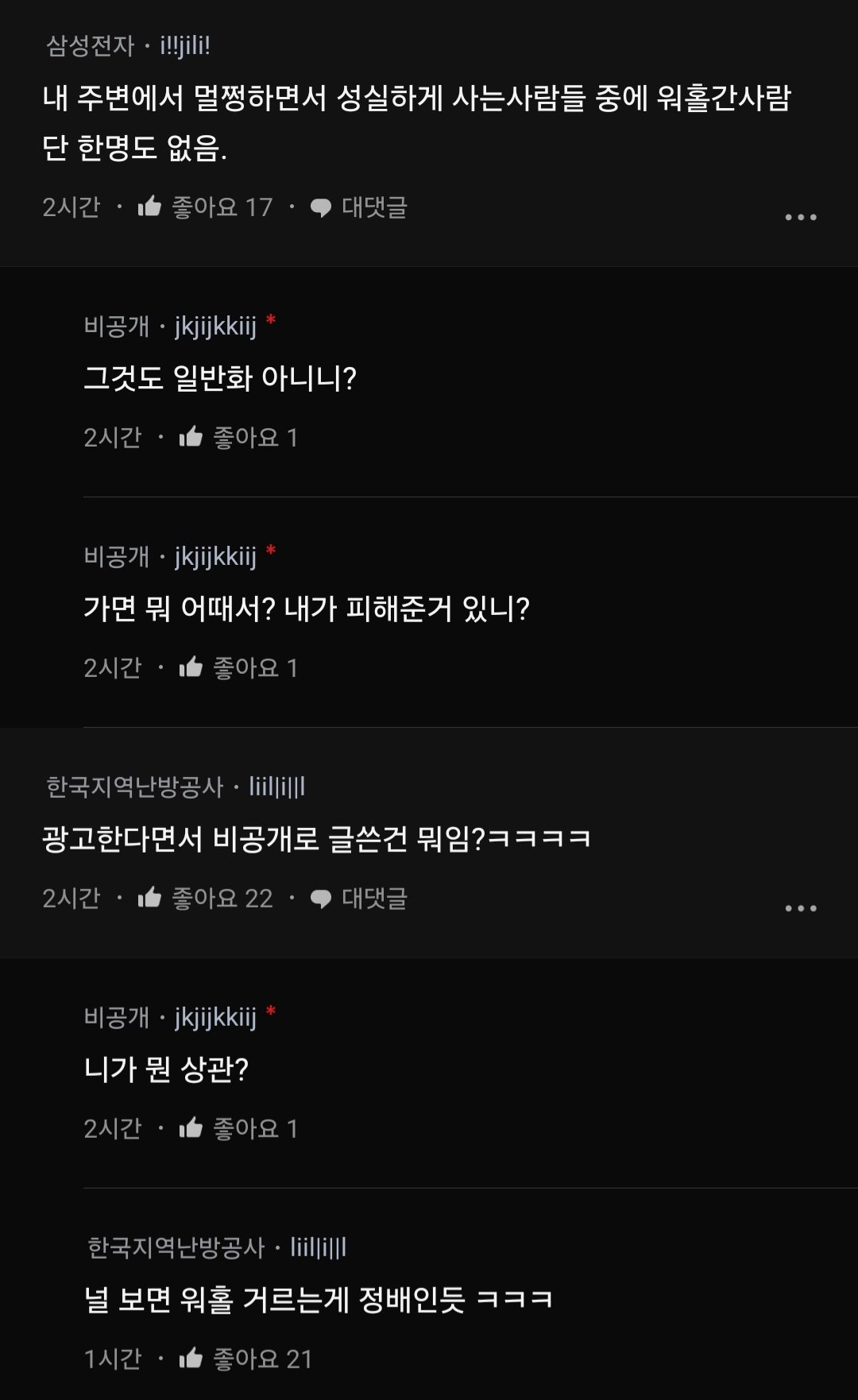Like the reply '널 보면 워홀 거르는게 정배인듯'
Image resolution: width=858 pixels, height=1400 pixels.
tap(191, 1359)
